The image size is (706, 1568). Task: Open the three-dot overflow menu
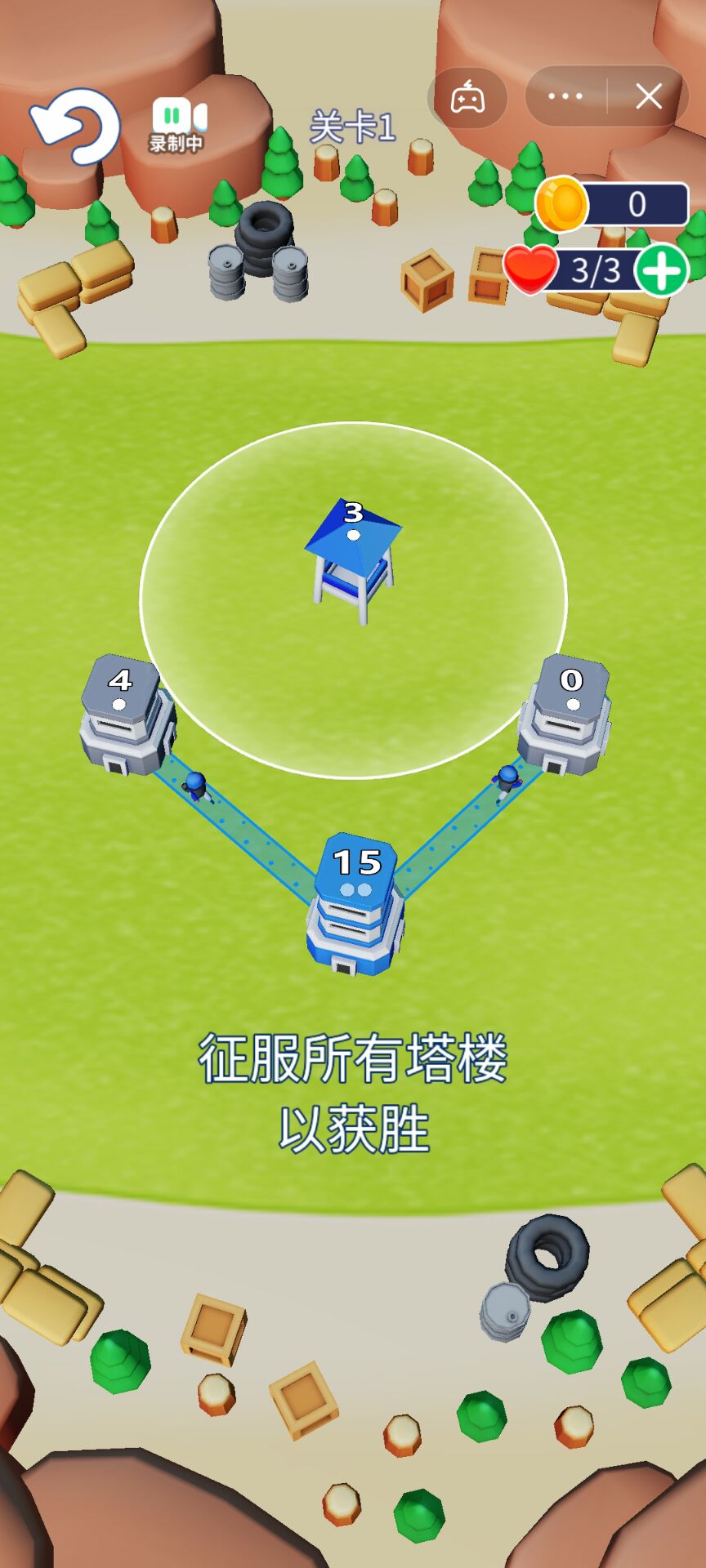(x=565, y=97)
